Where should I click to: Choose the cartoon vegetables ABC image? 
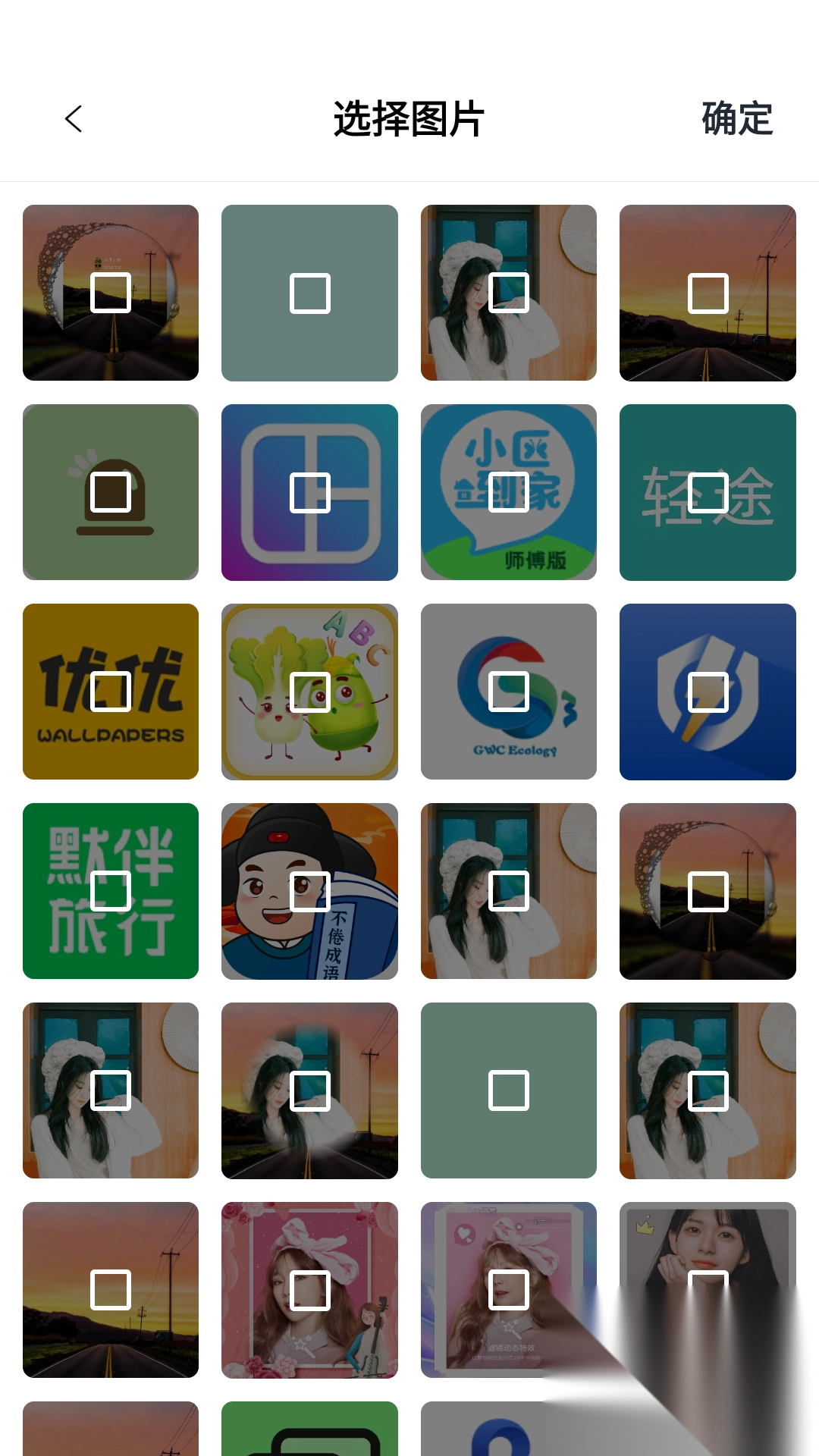[310, 692]
